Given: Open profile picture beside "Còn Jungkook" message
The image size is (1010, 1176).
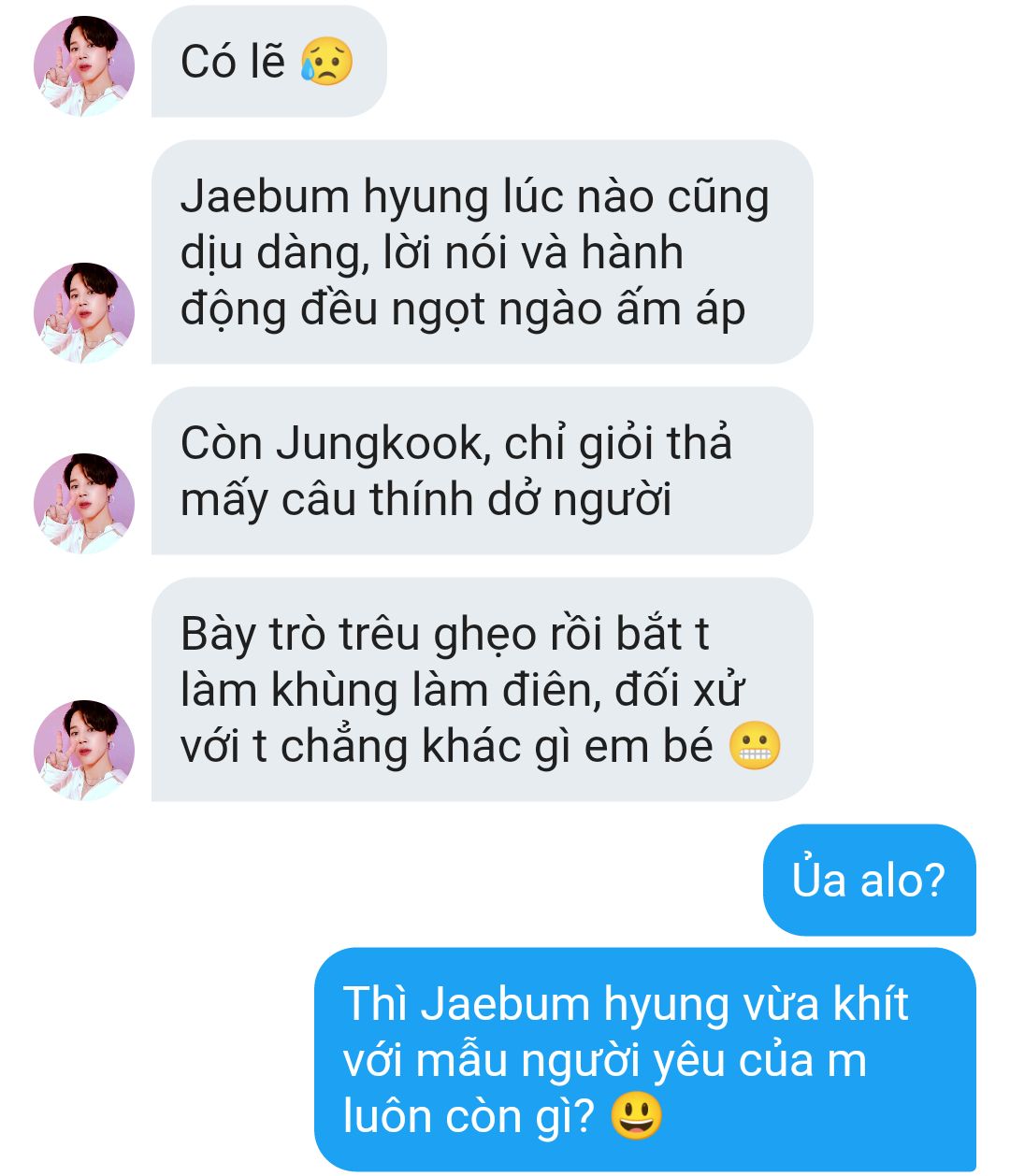Looking at the screenshot, I should [x=83, y=503].
